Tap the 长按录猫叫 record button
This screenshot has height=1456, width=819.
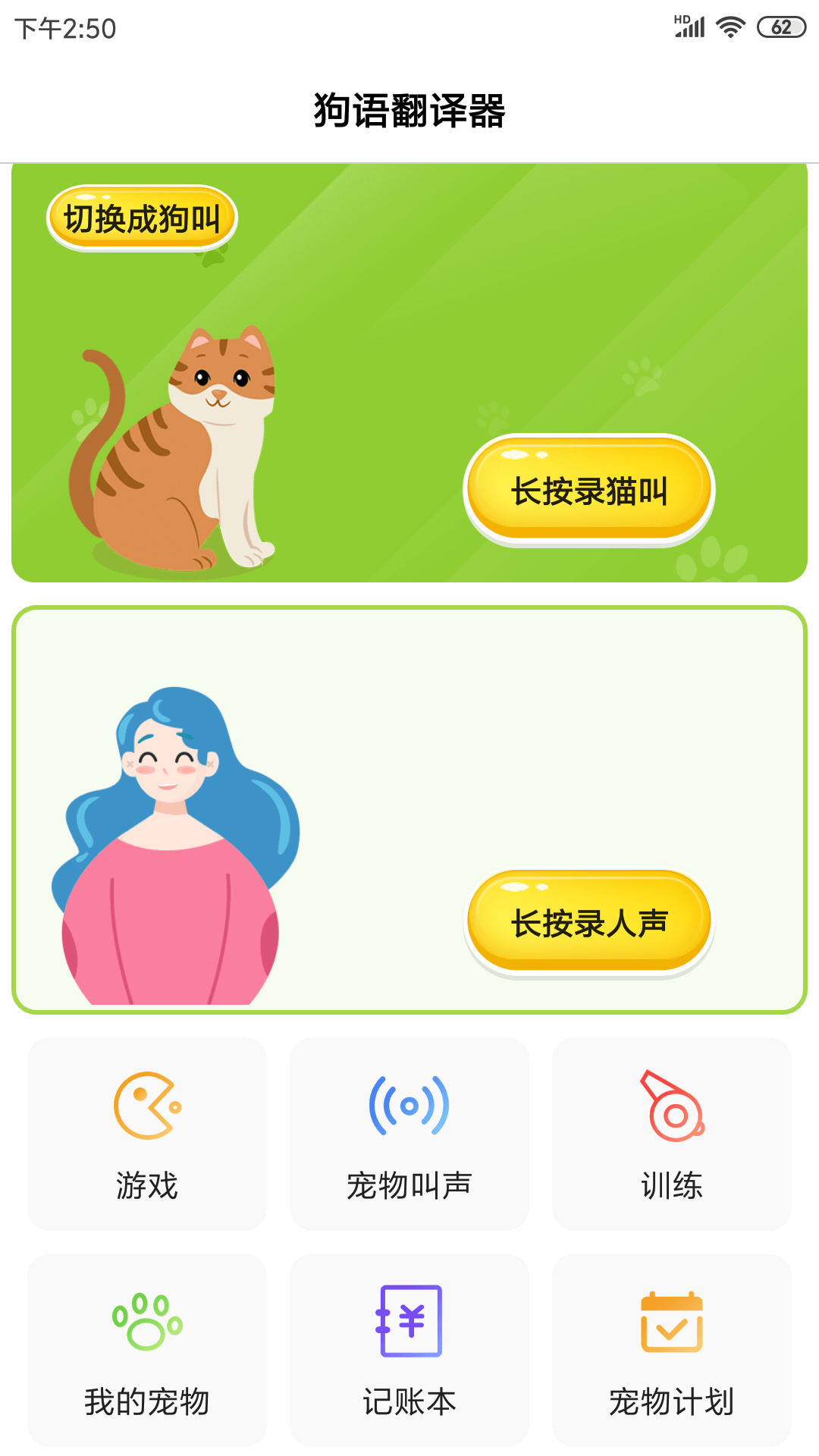589,490
